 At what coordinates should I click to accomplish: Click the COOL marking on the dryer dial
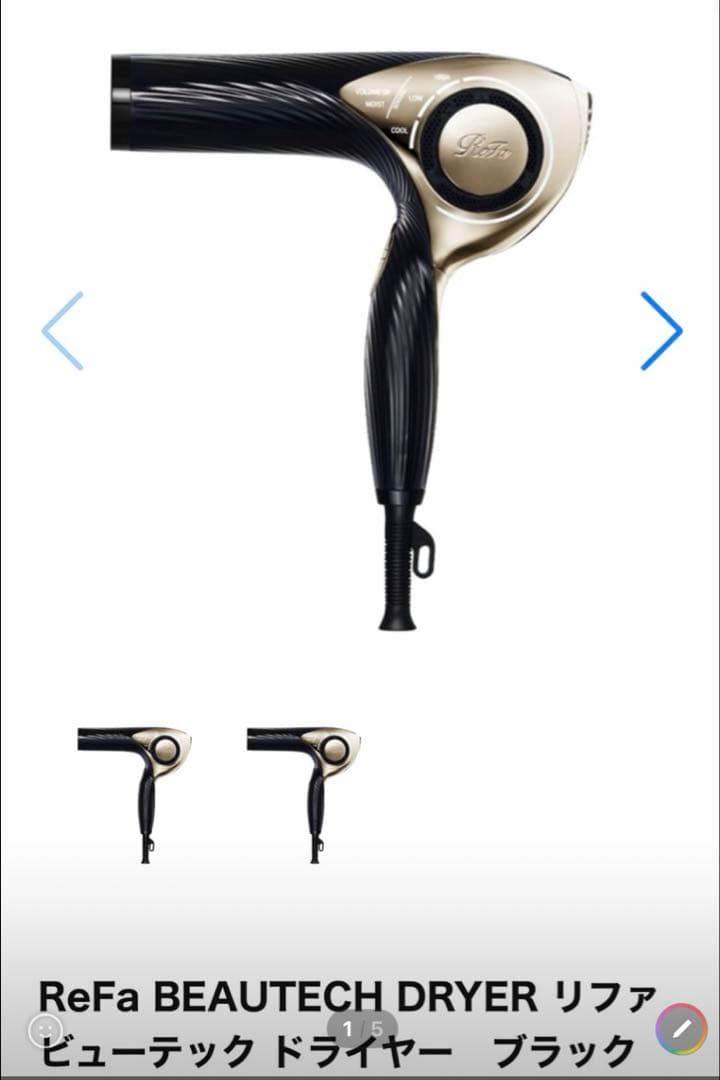click(x=400, y=130)
